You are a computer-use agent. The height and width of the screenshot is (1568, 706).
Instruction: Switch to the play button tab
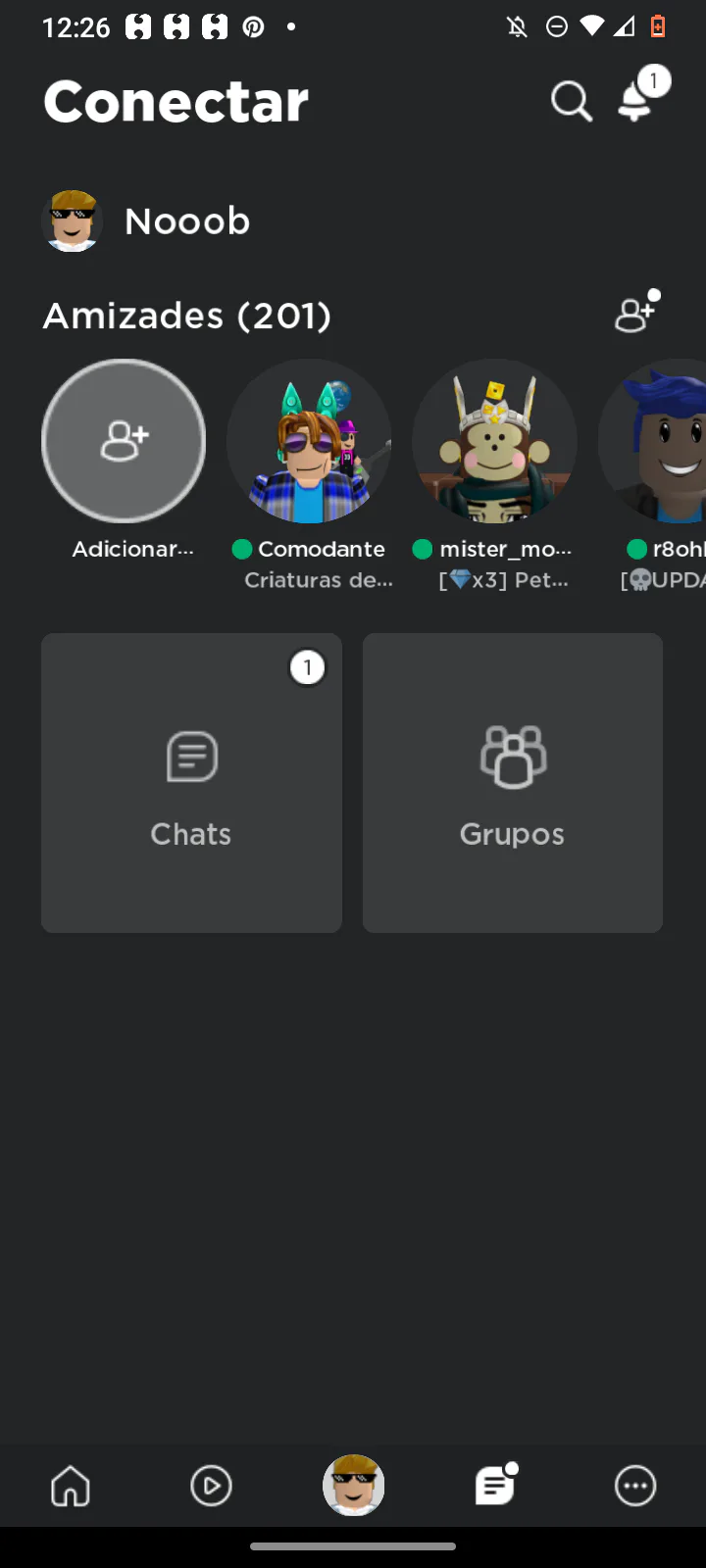point(211,1486)
